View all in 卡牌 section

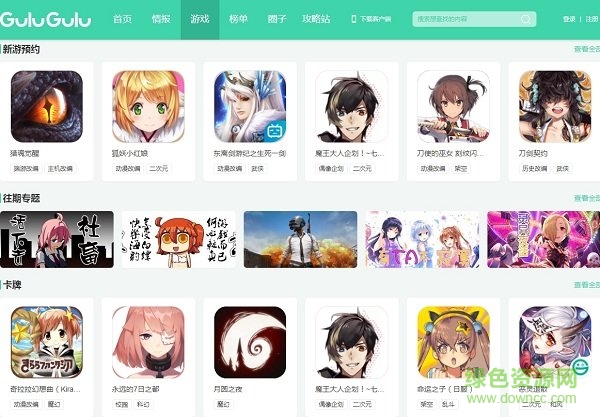586,284
